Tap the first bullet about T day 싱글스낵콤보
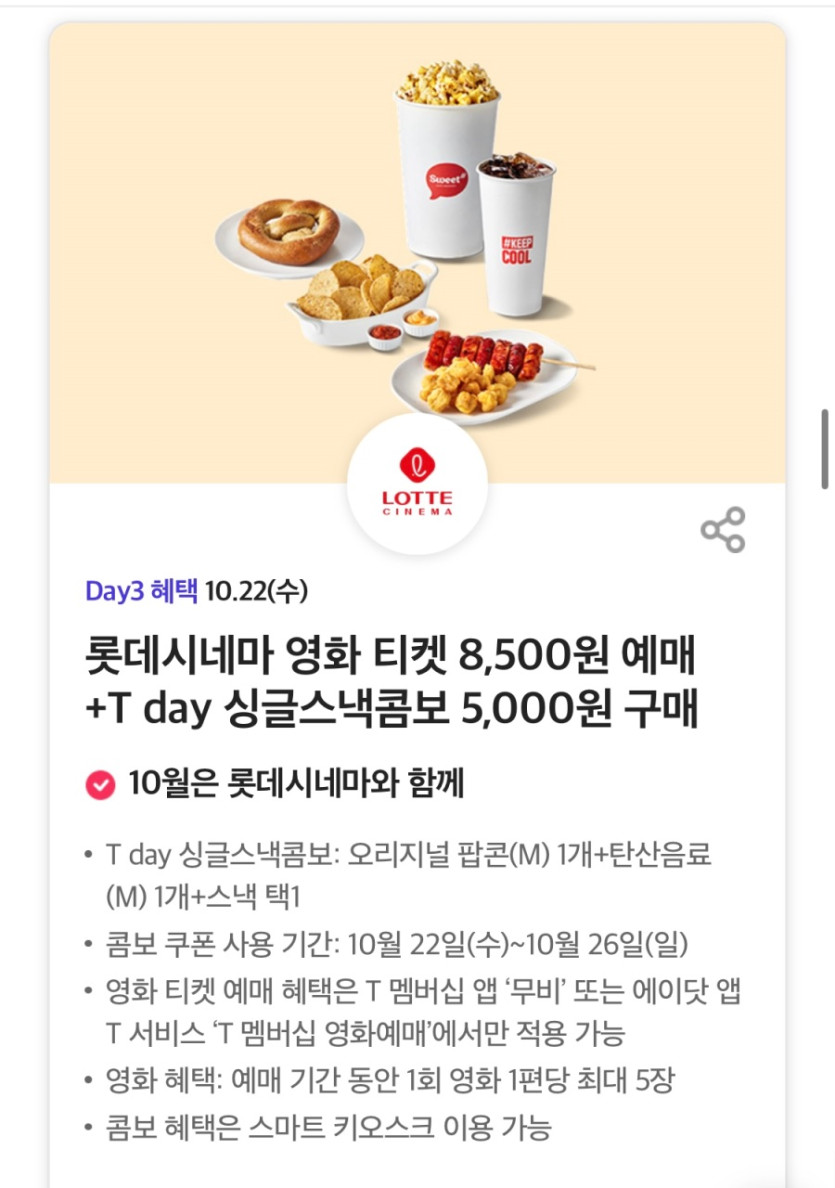 400,870
